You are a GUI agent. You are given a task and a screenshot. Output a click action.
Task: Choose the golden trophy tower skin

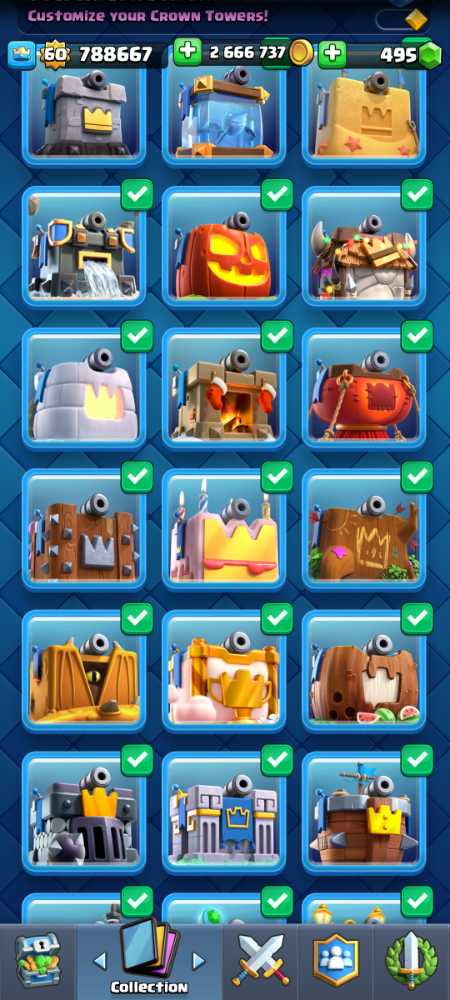[x=224, y=671]
